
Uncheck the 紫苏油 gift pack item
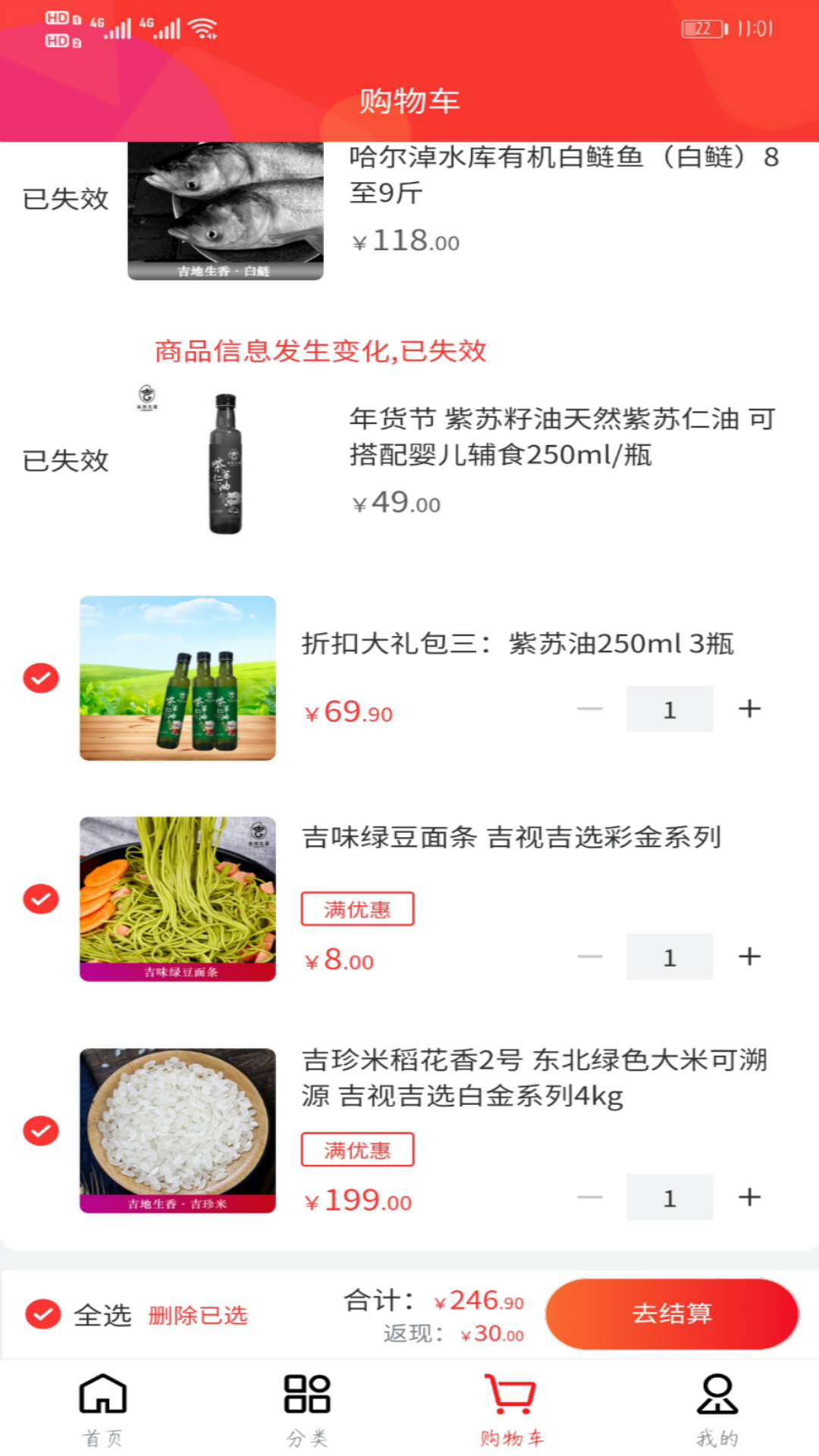pos(40,677)
